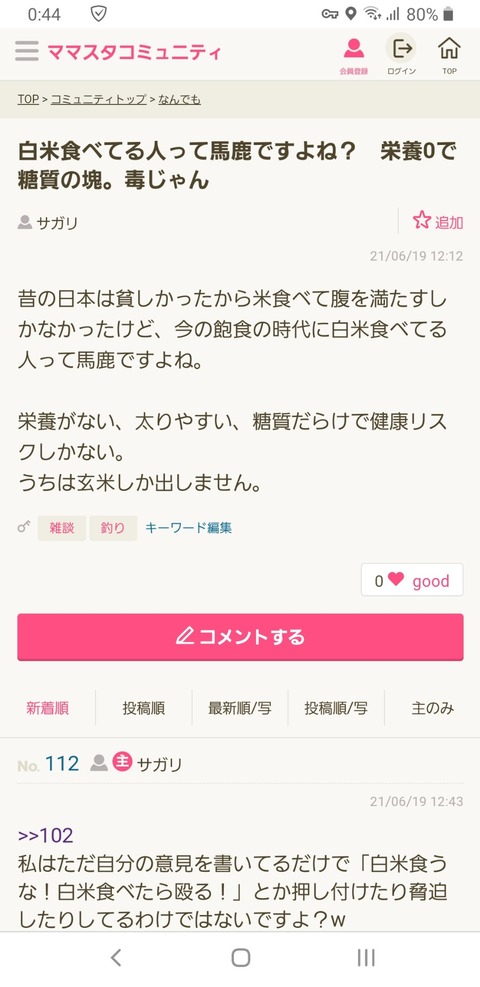Tap the system back button

(x=116, y=958)
